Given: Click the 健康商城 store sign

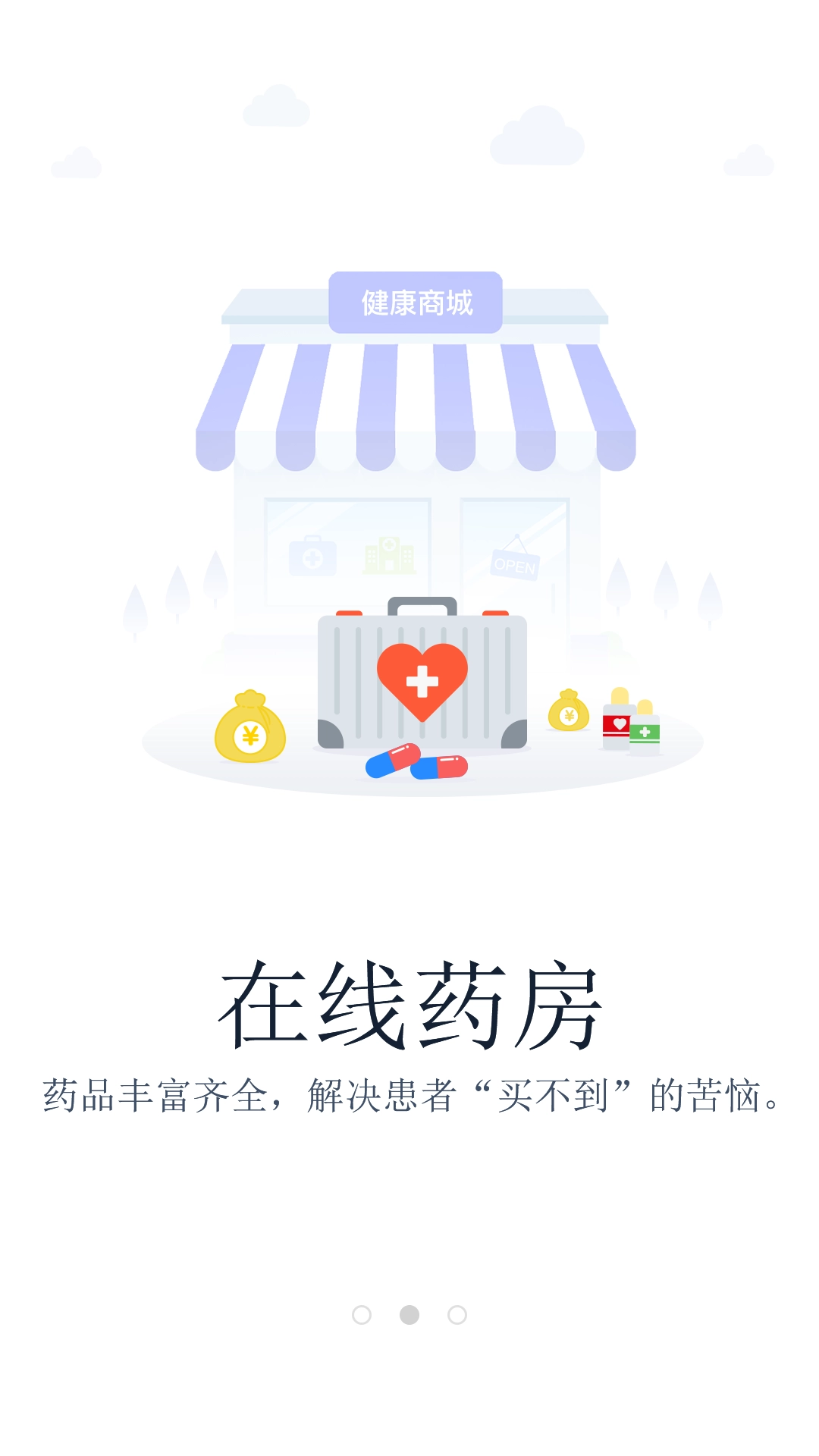Looking at the screenshot, I should (x=416, y=301).
